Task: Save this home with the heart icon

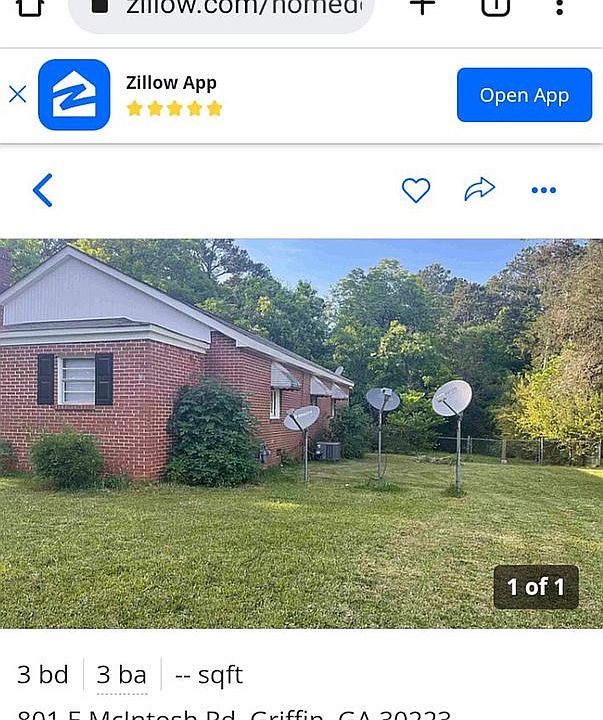Action: tap(416, 190)
